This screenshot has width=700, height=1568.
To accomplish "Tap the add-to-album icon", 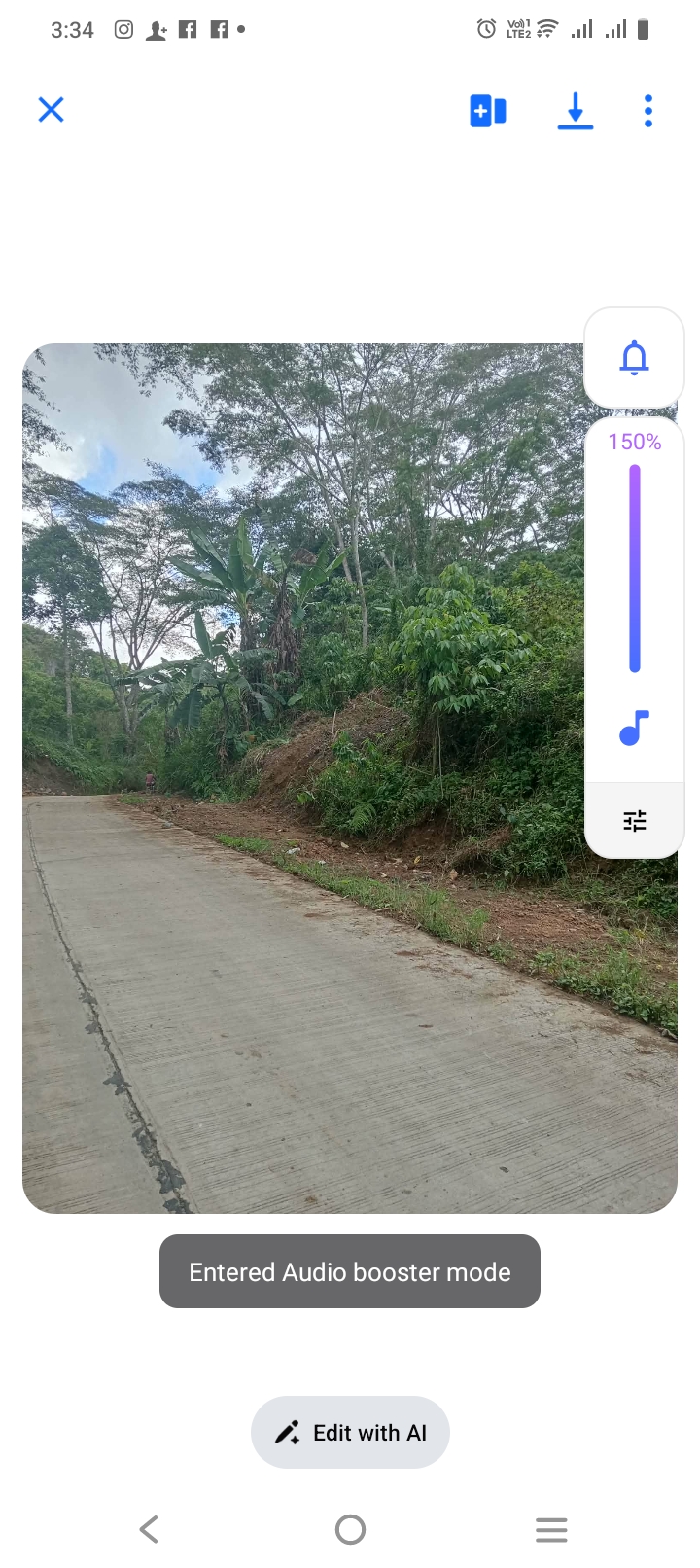I will tap(488, 111).
